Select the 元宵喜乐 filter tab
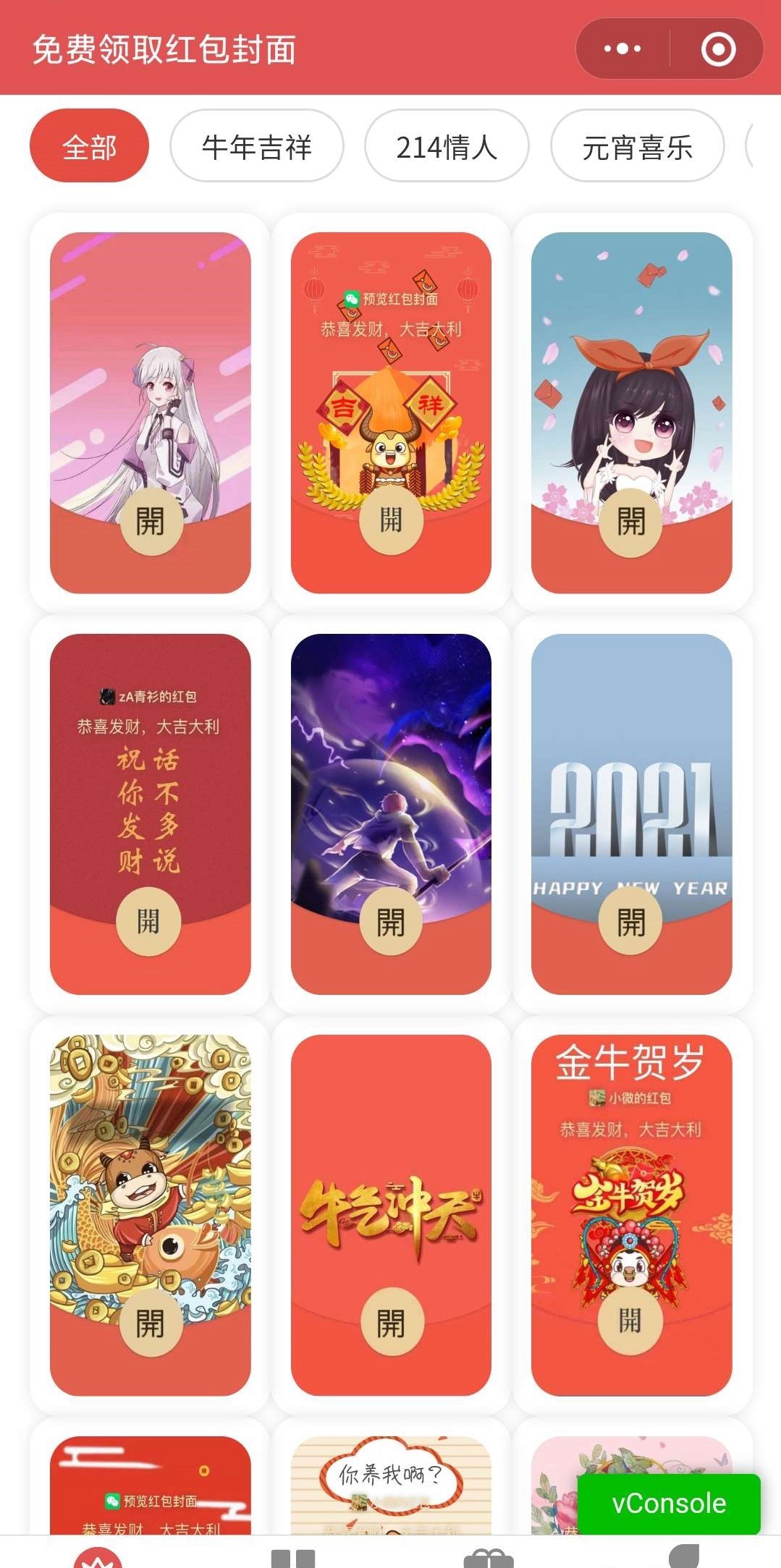 pos(638,145)
